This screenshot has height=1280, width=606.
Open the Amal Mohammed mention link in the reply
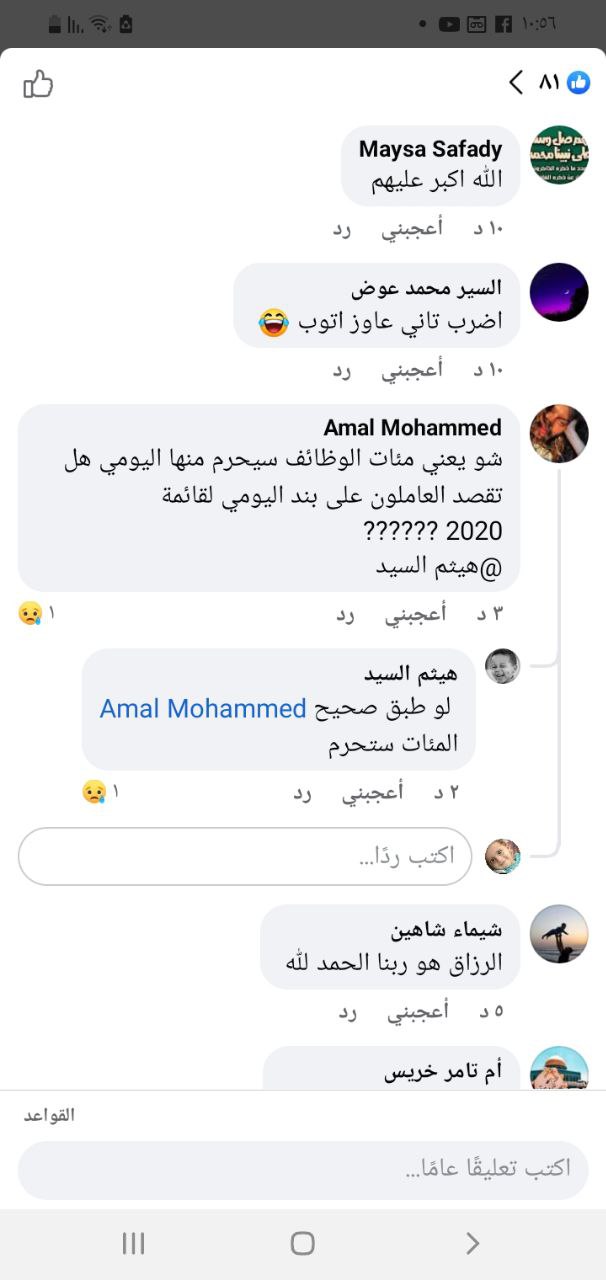(203, 709)
